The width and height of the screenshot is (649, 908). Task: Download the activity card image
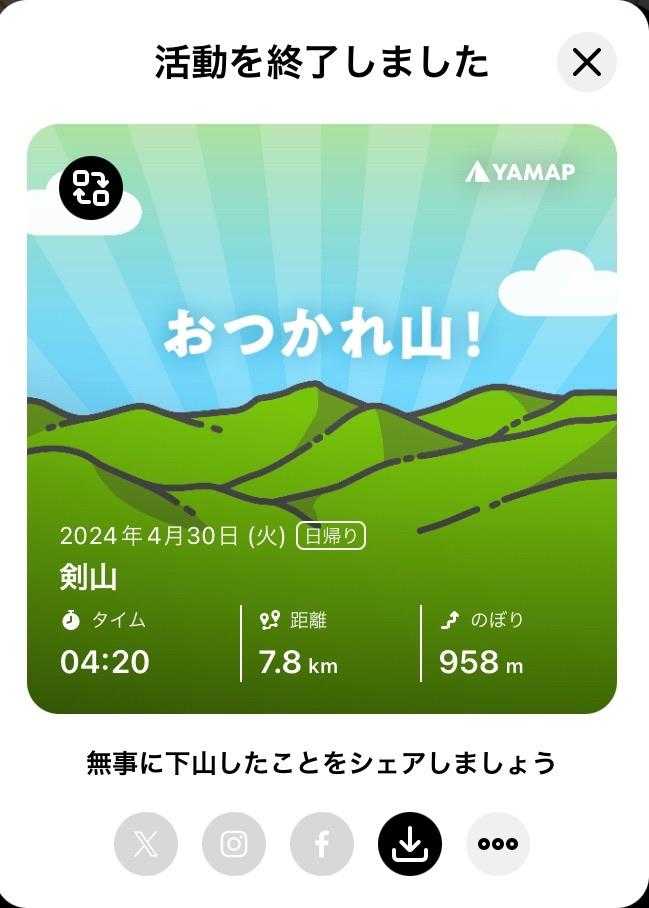click(410, 844)
